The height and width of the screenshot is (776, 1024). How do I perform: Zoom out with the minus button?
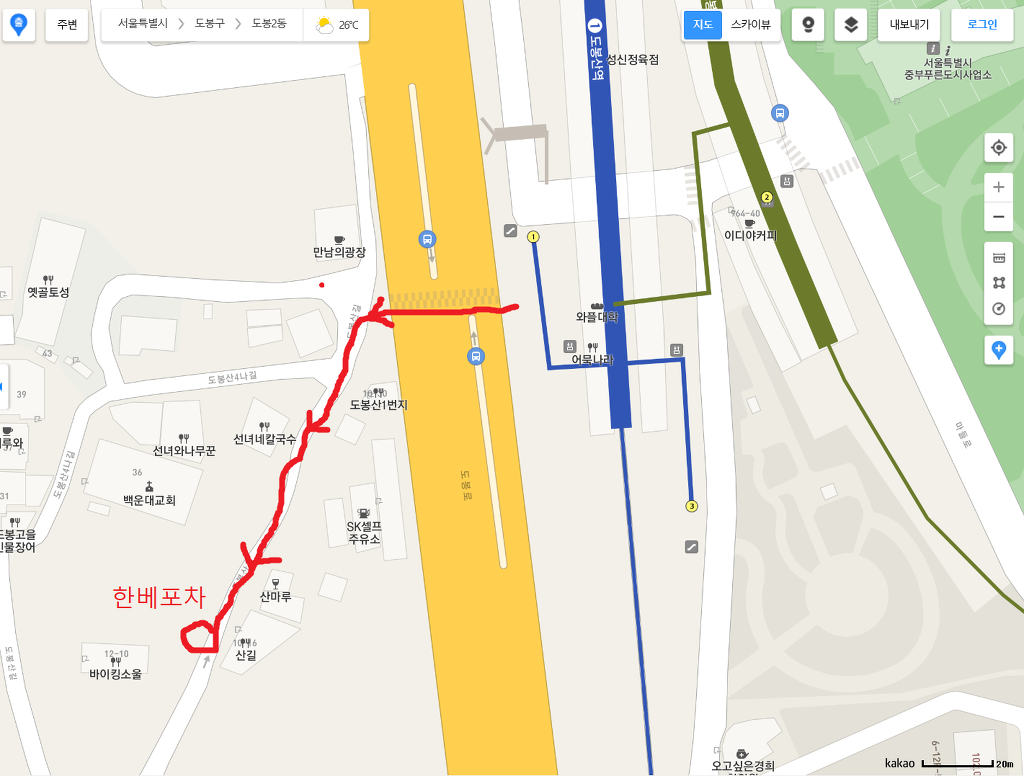[998, 217]
